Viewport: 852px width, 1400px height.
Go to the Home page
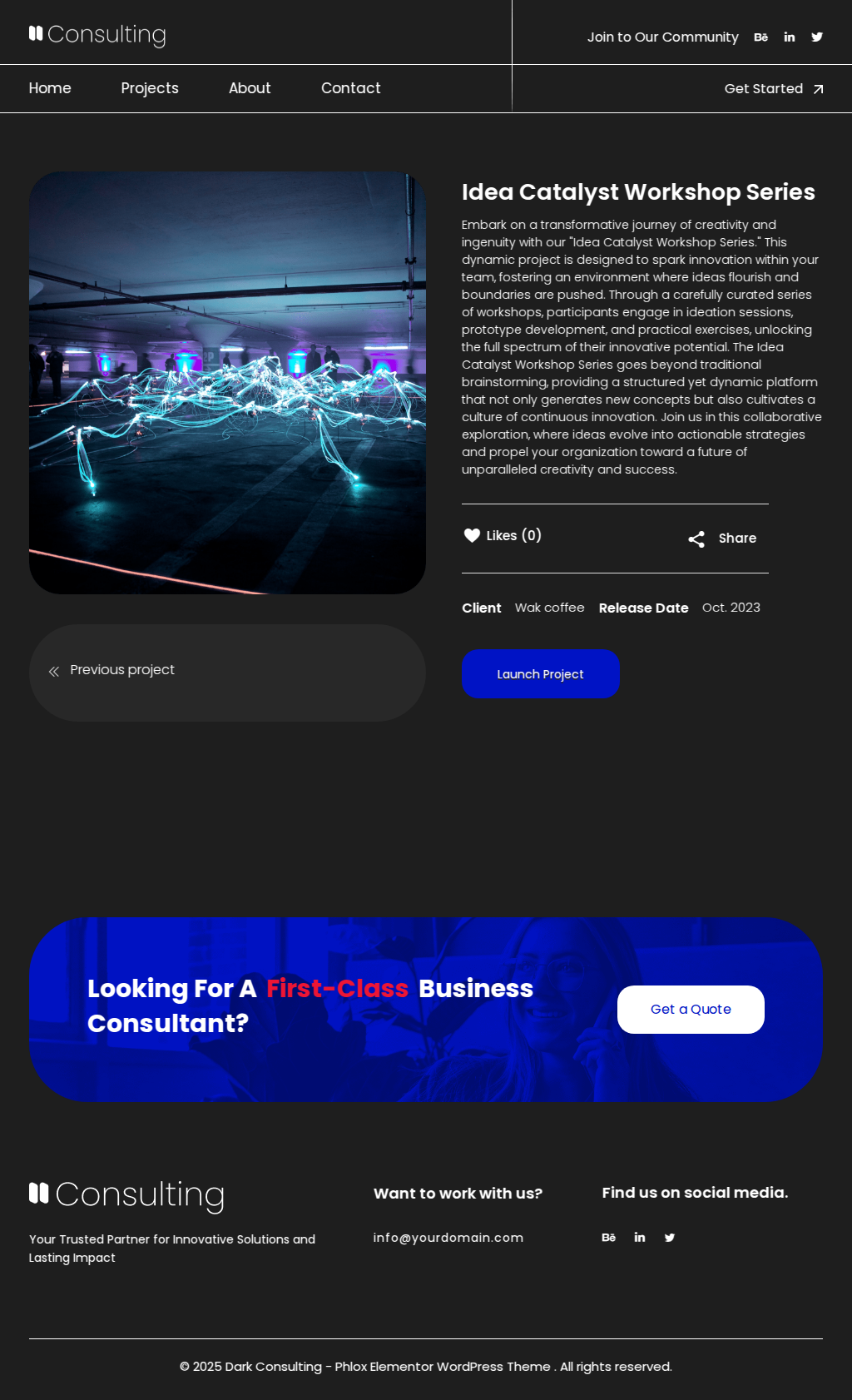(50, 88)
